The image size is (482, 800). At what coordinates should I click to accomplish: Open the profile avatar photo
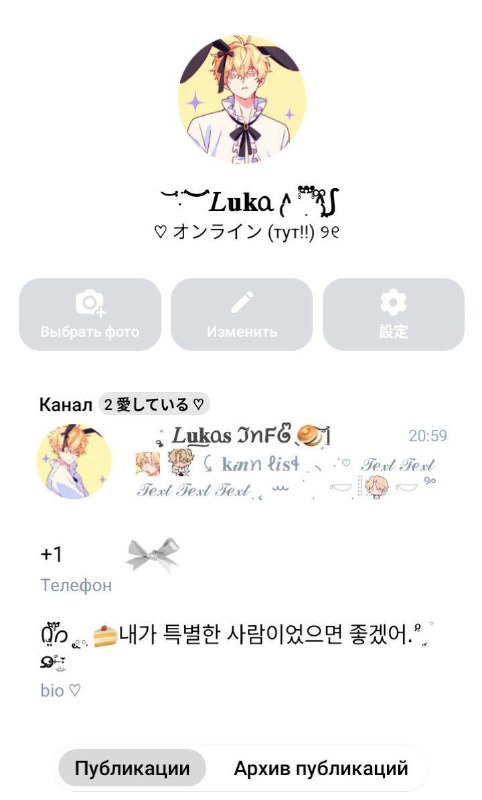[x=241, y=99]
